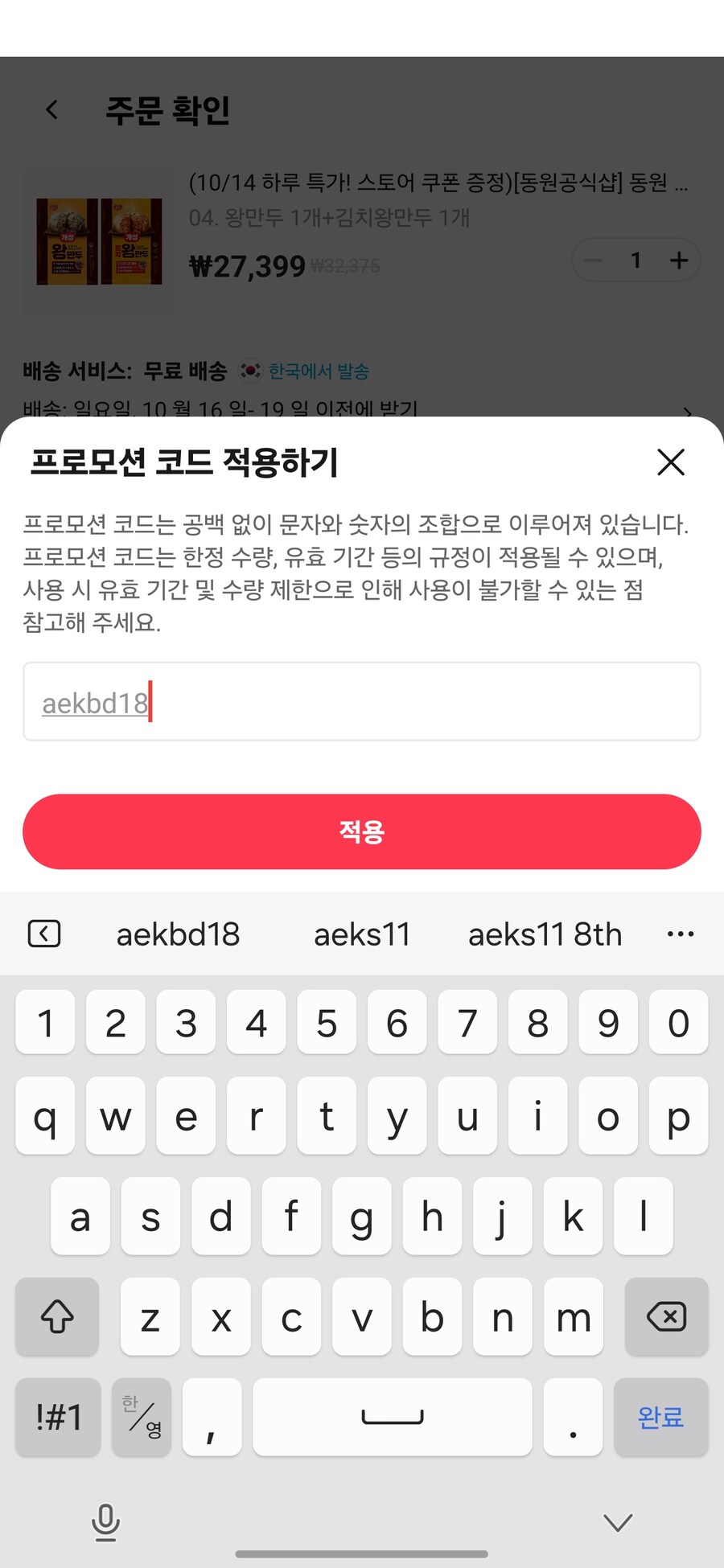Switch keyboard language with 한/영 key
This screenshot has height=1568, width=724.
pyautogui.click(x=142, y=1417)
